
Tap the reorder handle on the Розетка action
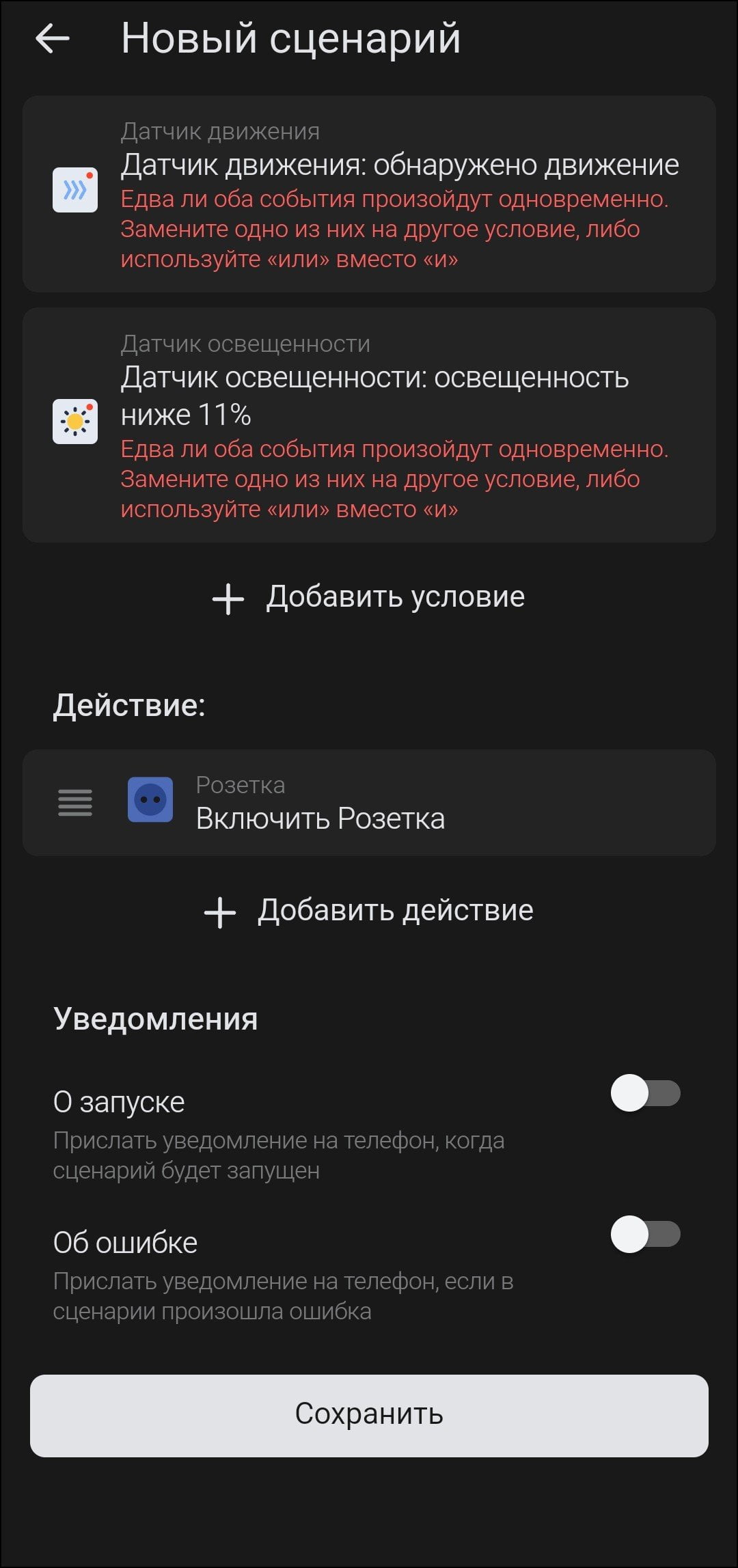click(75, 803)
